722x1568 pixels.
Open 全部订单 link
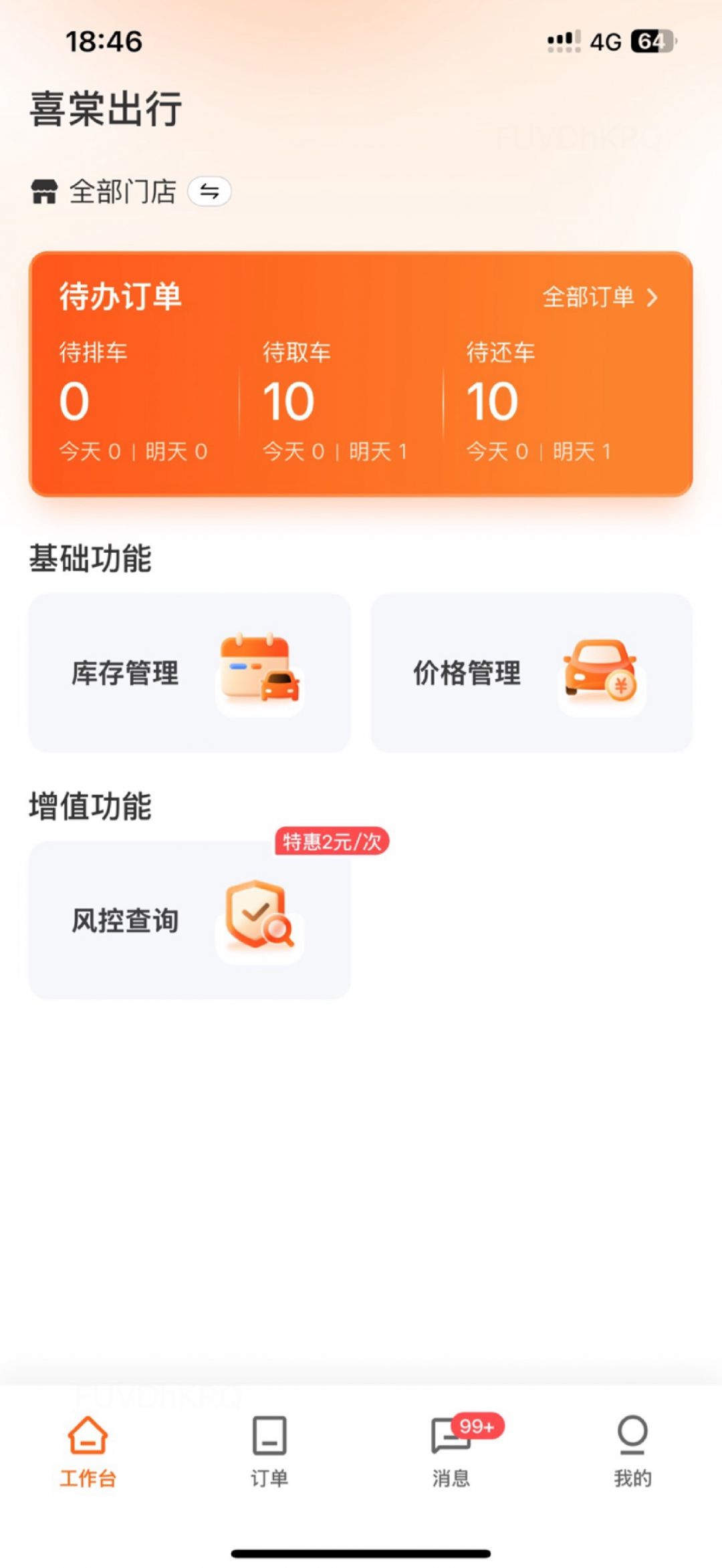(600, 297)
